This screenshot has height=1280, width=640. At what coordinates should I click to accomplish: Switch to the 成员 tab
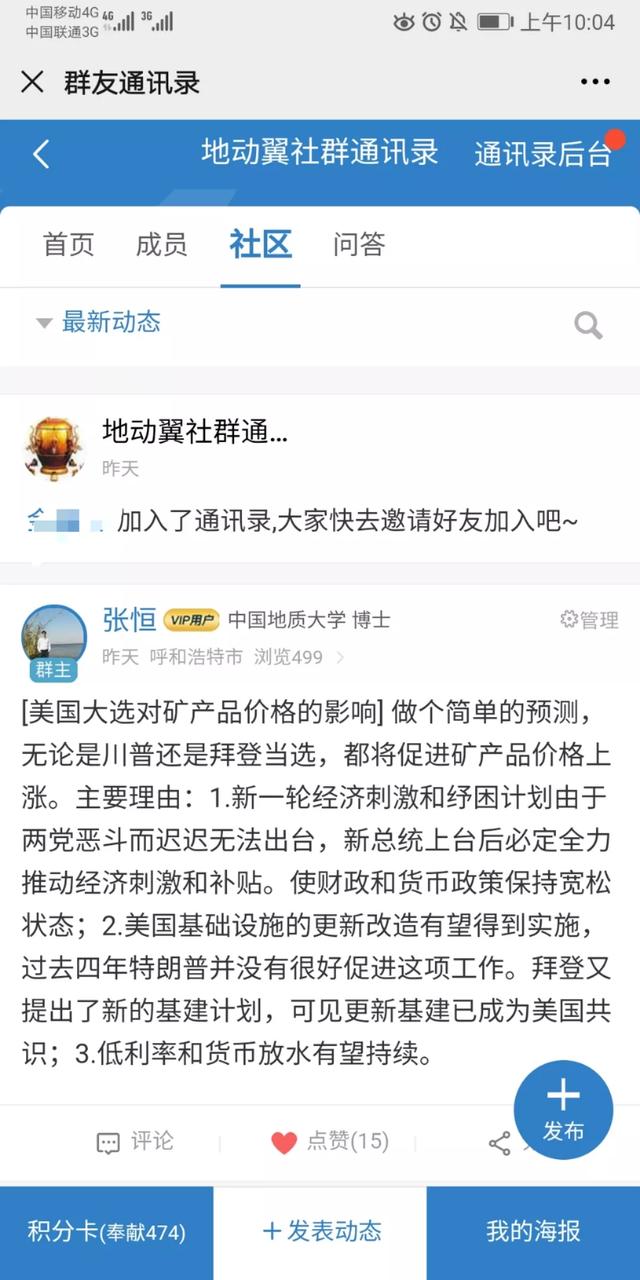[161, 244]
